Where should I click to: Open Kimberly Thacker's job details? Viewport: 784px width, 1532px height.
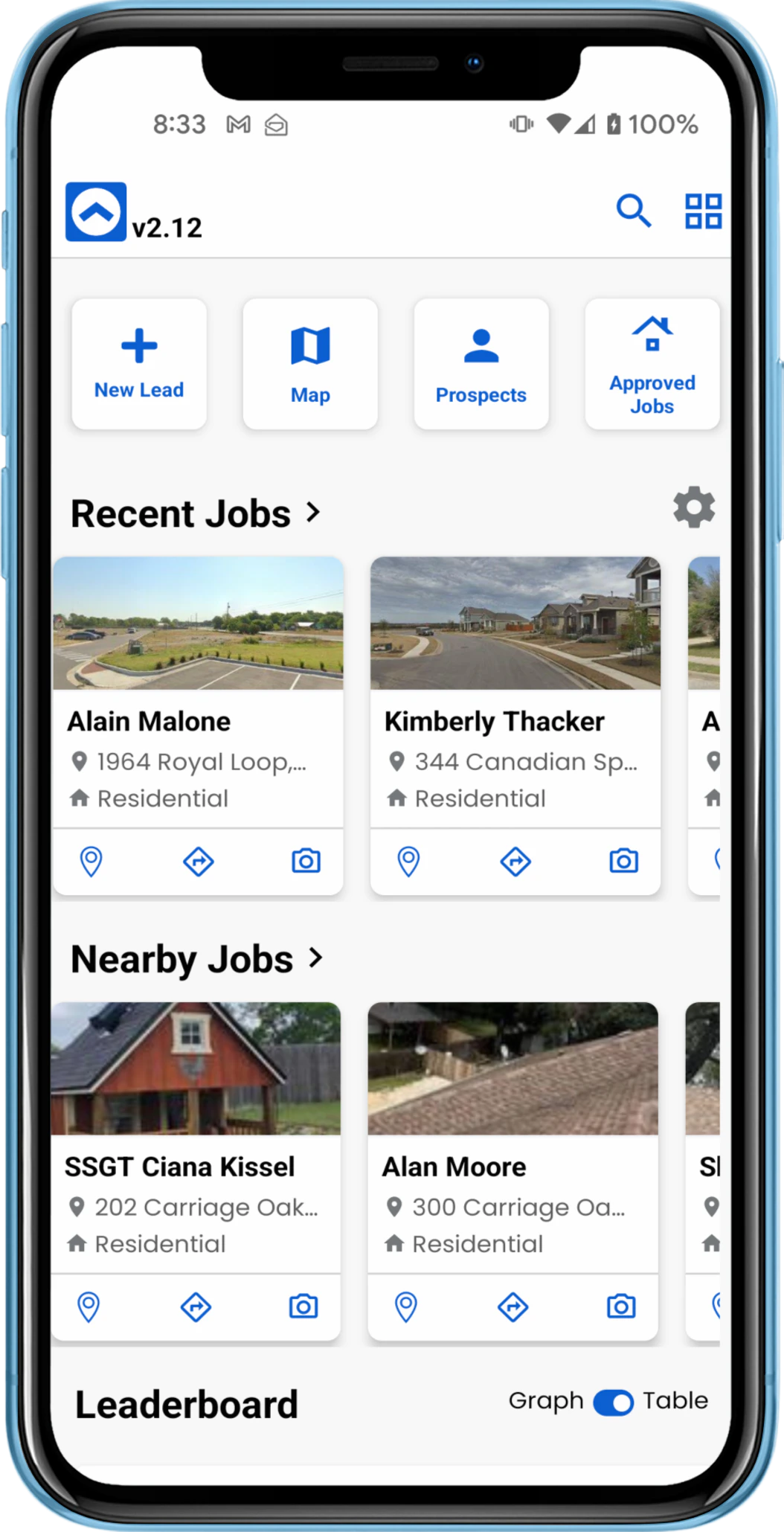[x=493, y=721]
